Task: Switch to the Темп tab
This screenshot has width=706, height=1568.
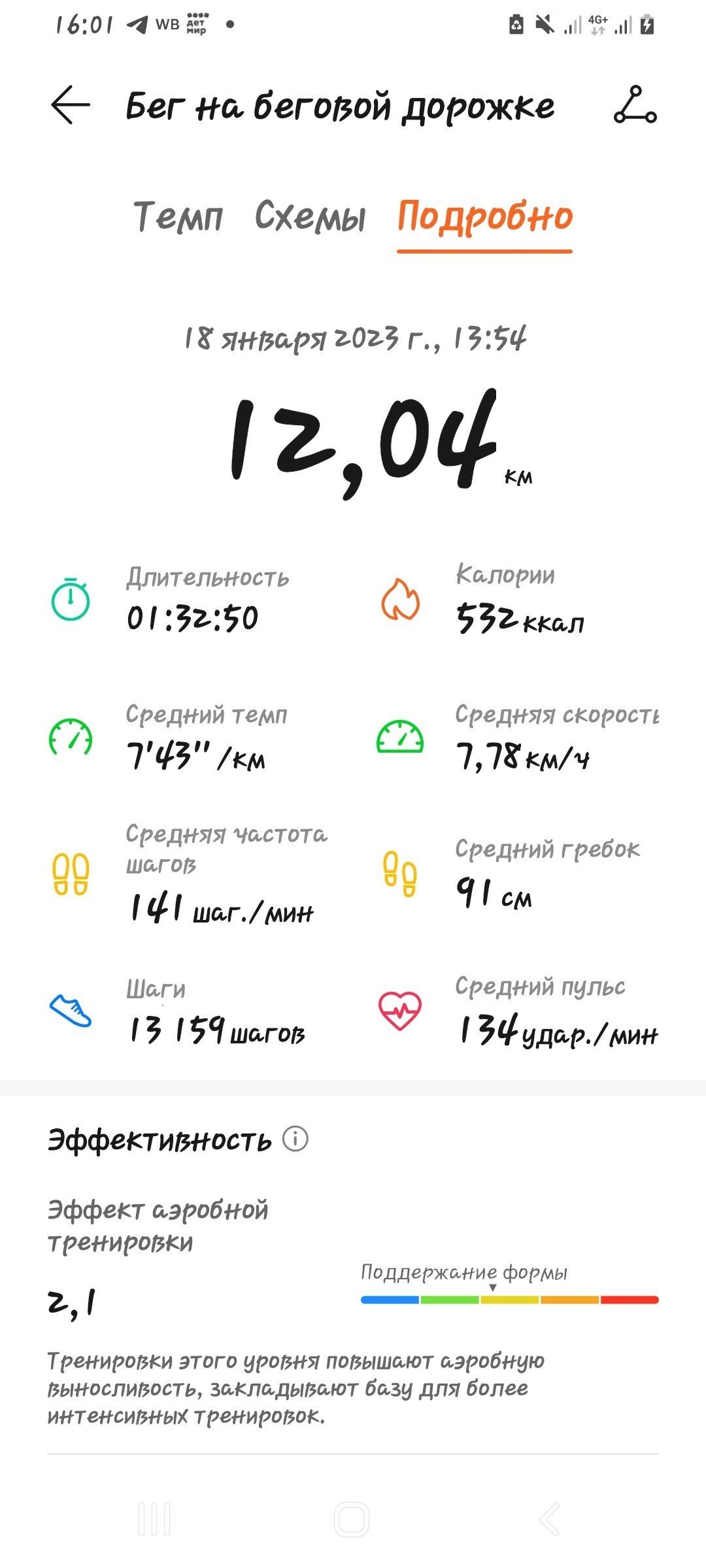Action: [x=178, y=216]
